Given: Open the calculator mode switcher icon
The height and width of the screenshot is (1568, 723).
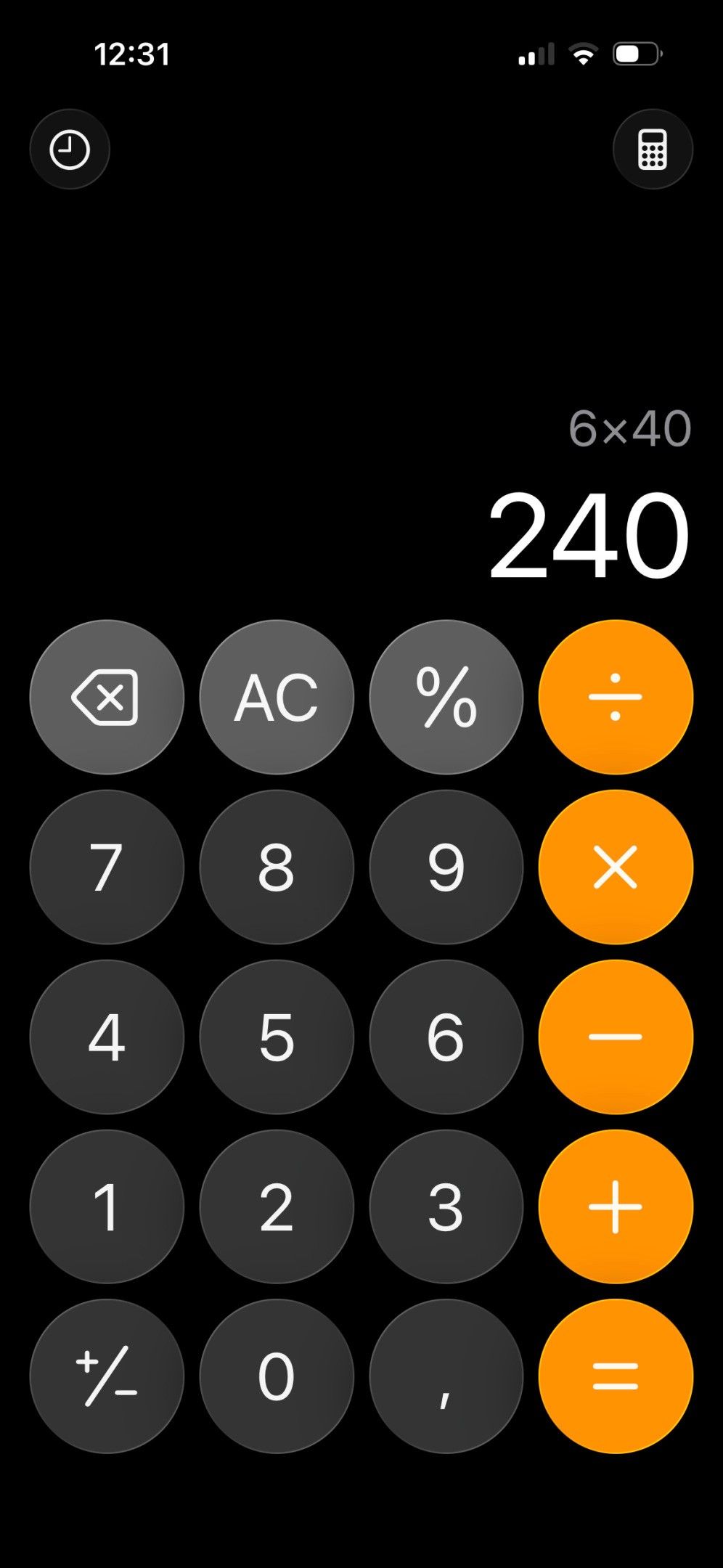Looking at the screenshot, I should [653, 150].
